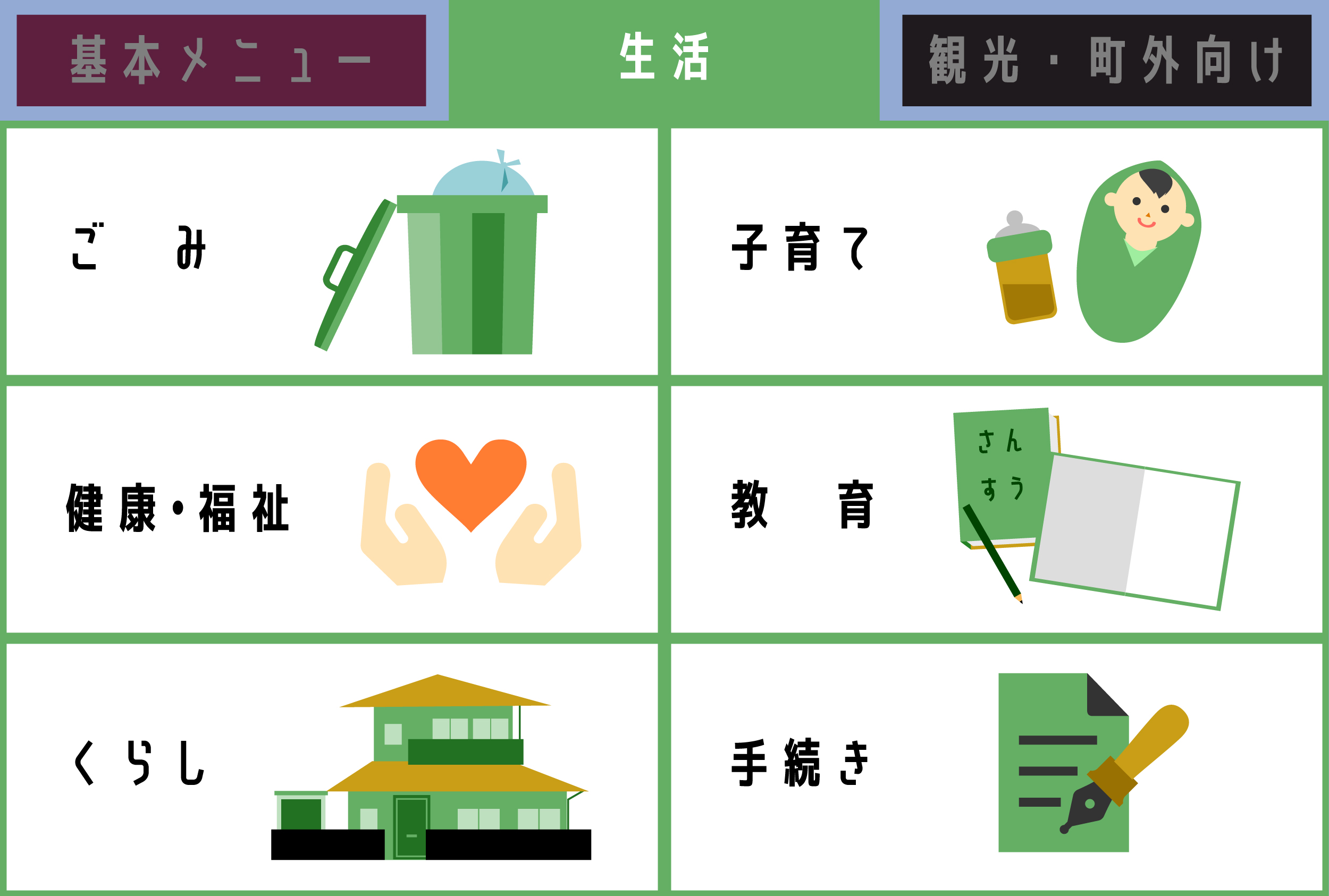This screenshot has height=896, width=1329.
Task: Open the ごみ garbage tile
Action: click(332, 251)
